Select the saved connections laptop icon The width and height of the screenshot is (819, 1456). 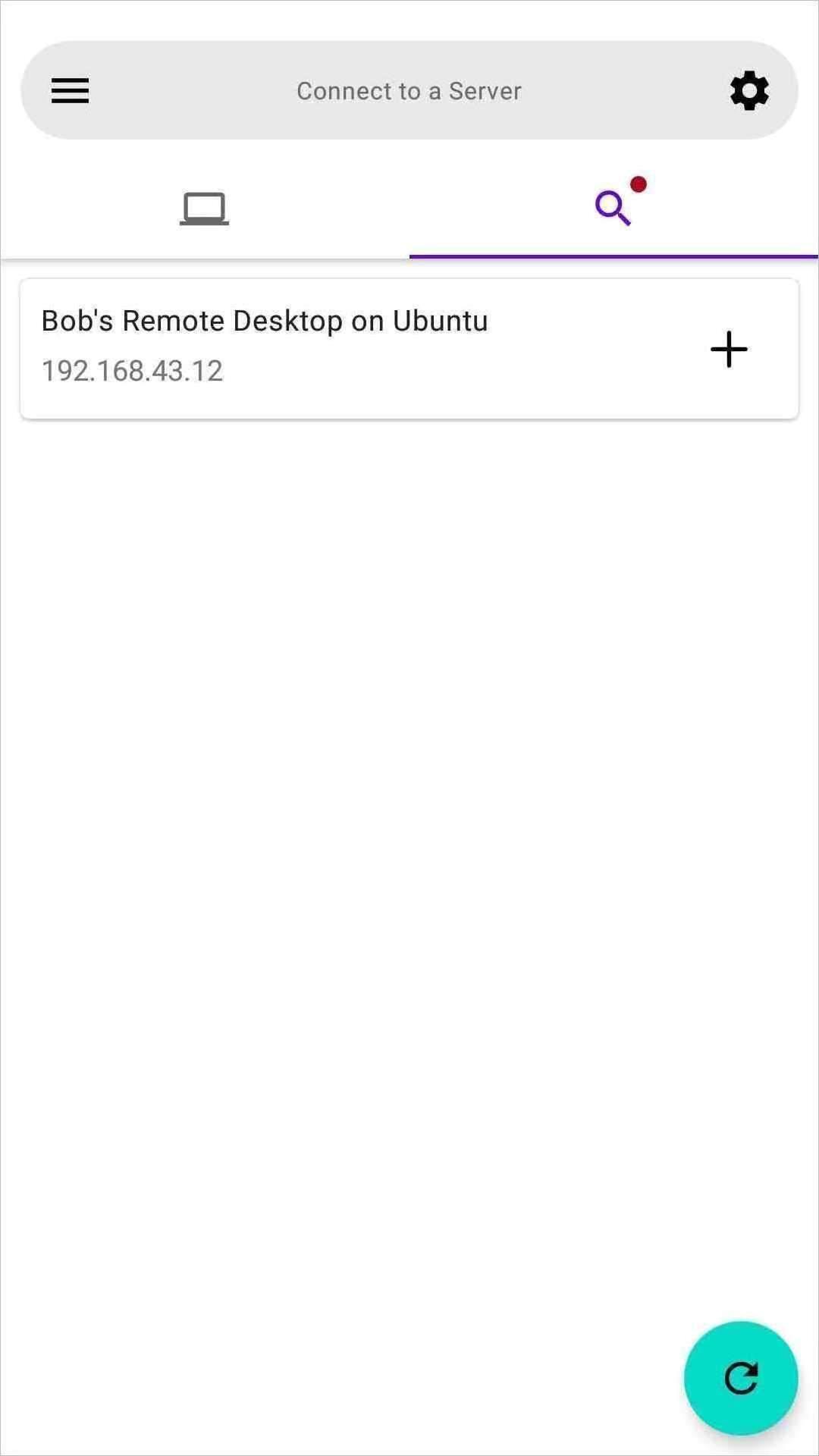(x=203, y=208)
